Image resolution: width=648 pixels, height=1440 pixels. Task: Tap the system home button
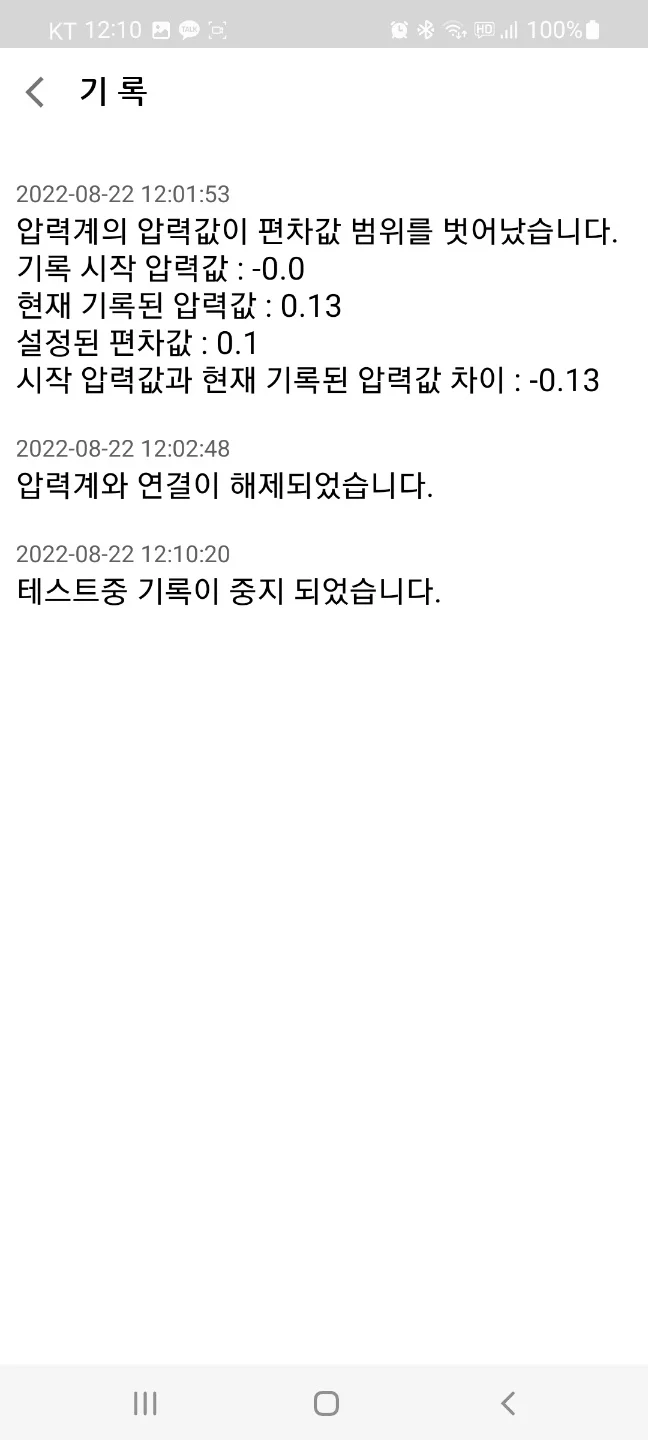[325, 1403]
